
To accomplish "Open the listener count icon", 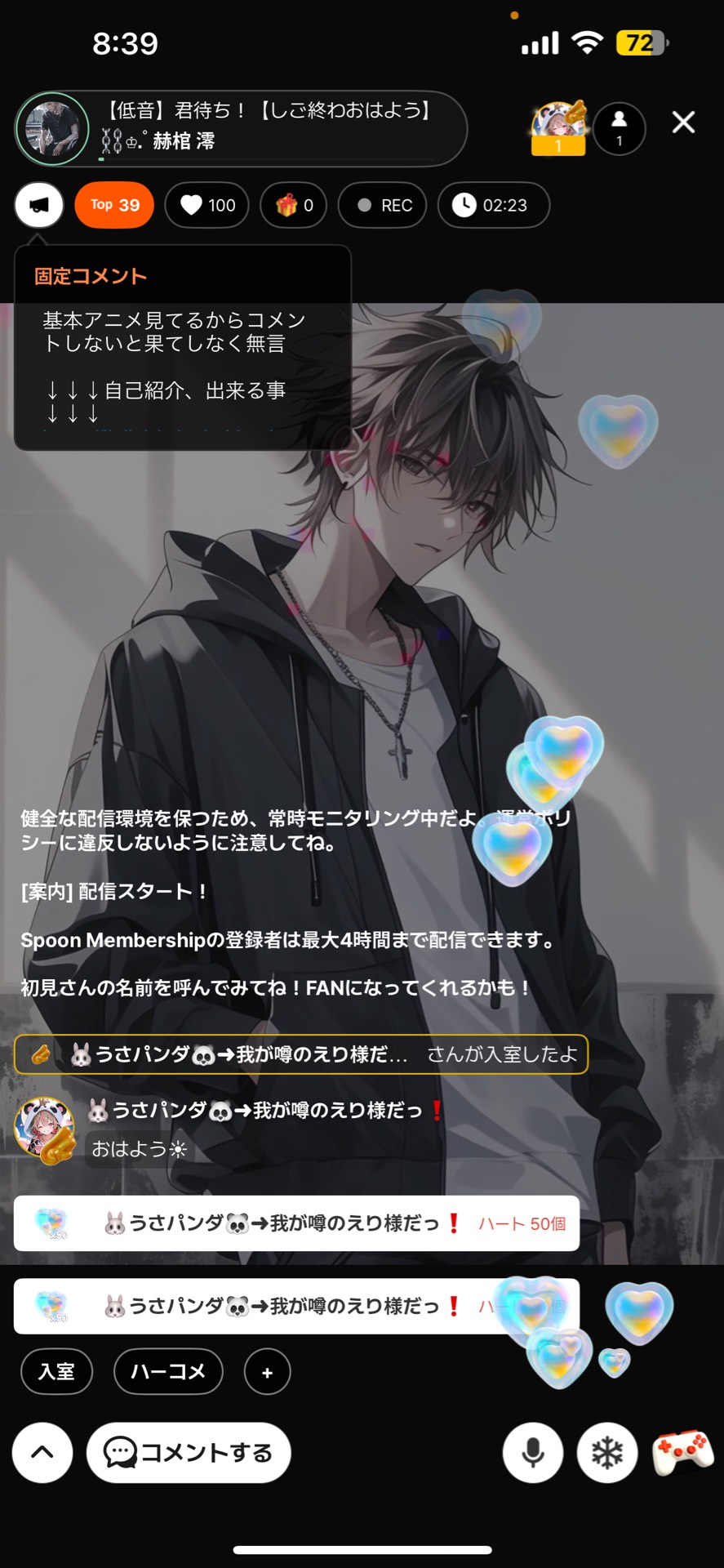I will [619, 129].
